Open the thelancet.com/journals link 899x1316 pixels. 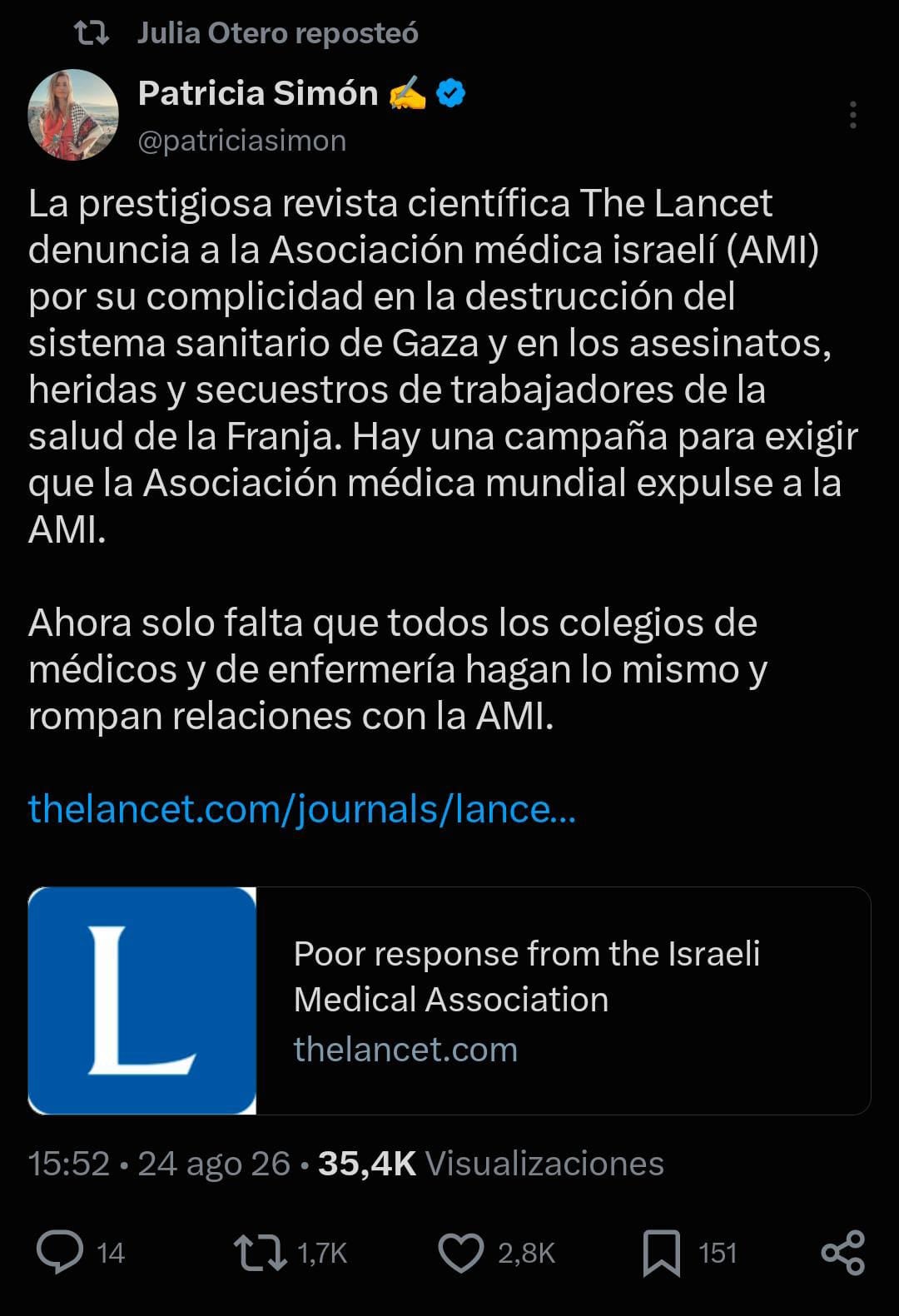pos(302,808)
